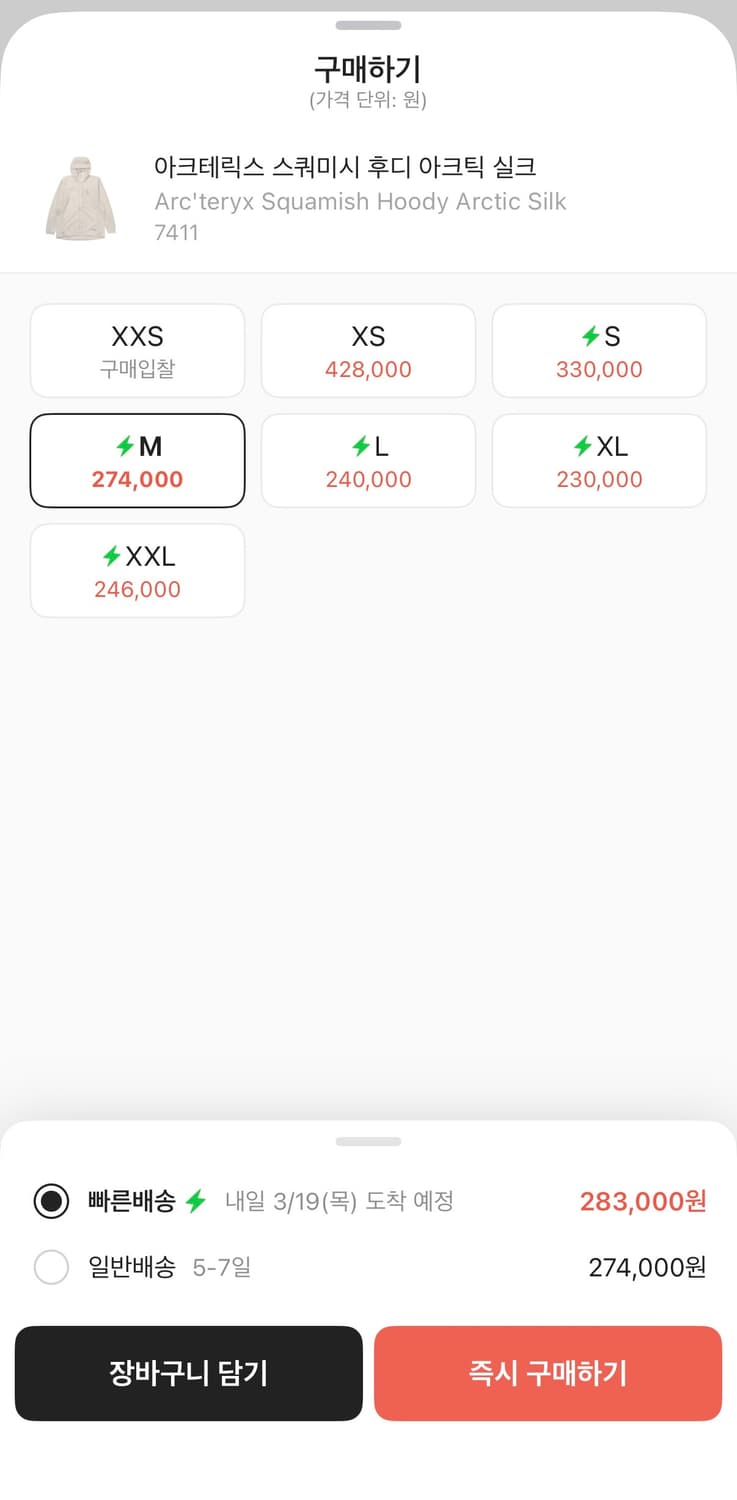Click the product title Arc'teryx Squamish Hoody
737x1500 pixels.
click(361, 201)
